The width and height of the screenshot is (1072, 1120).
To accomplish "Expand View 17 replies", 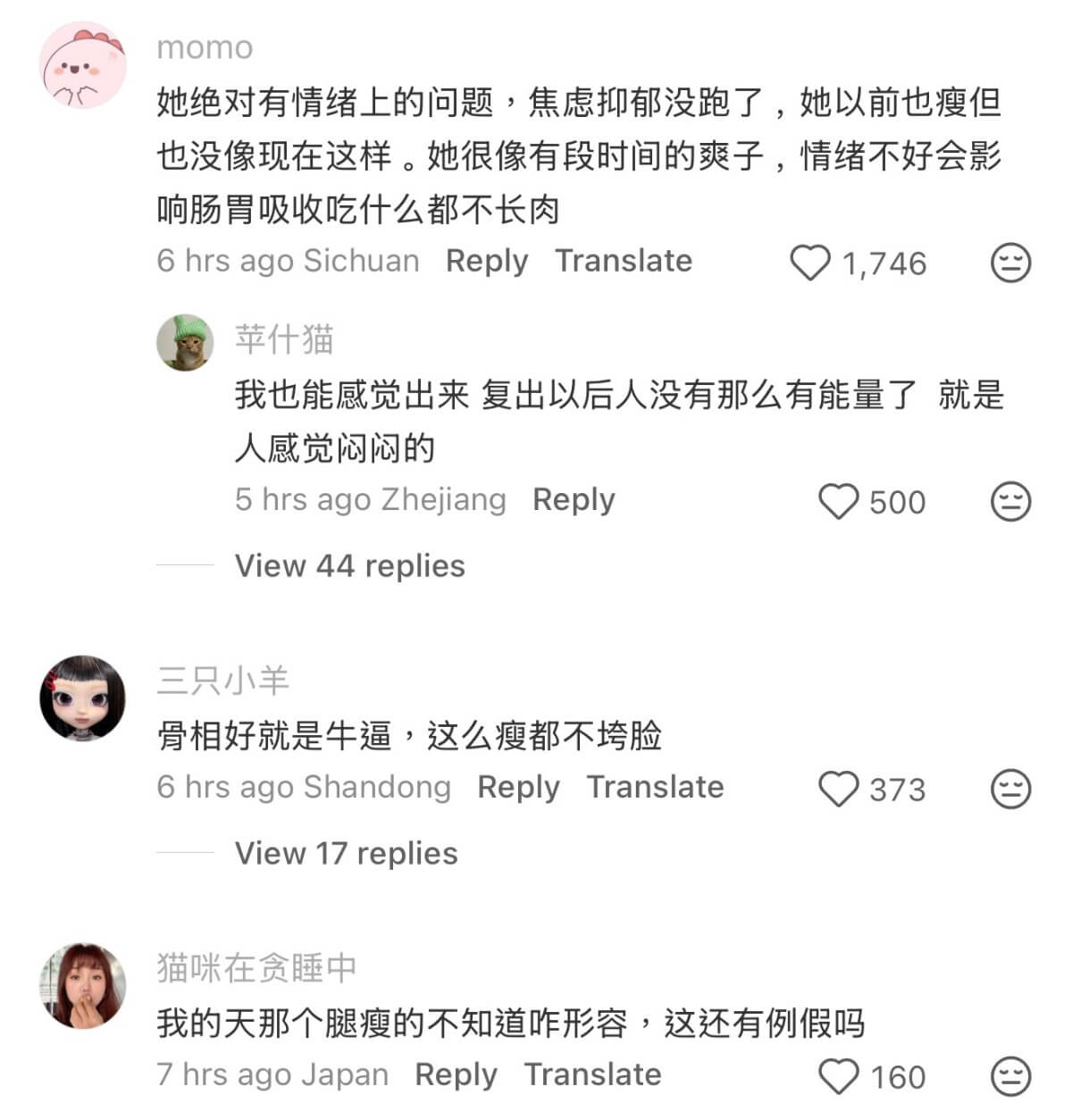I will [x=346, y=854].
